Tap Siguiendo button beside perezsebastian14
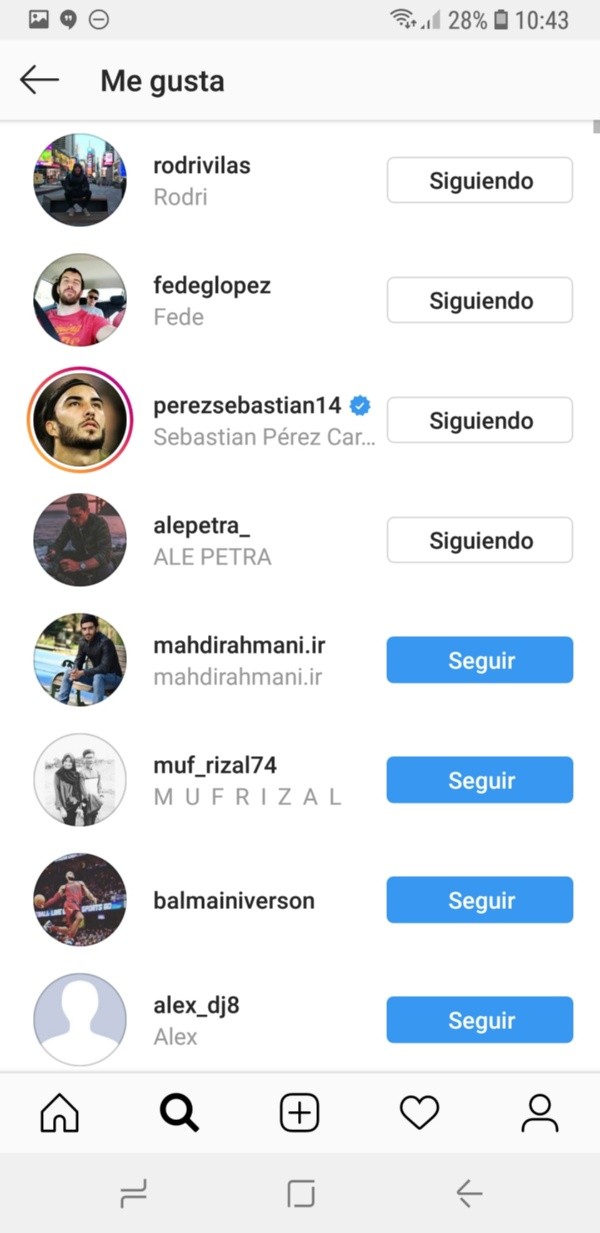Image resolution: width=600 pixels, height=1233 pixels. coord(479,421)
